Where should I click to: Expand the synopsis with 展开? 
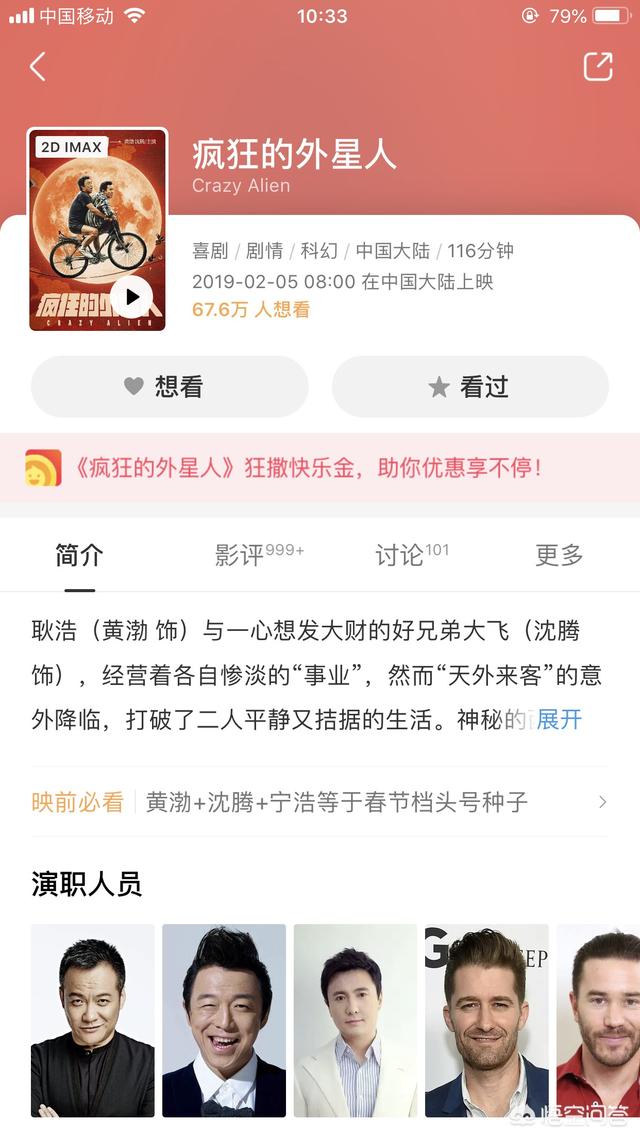tap(559, 719)
